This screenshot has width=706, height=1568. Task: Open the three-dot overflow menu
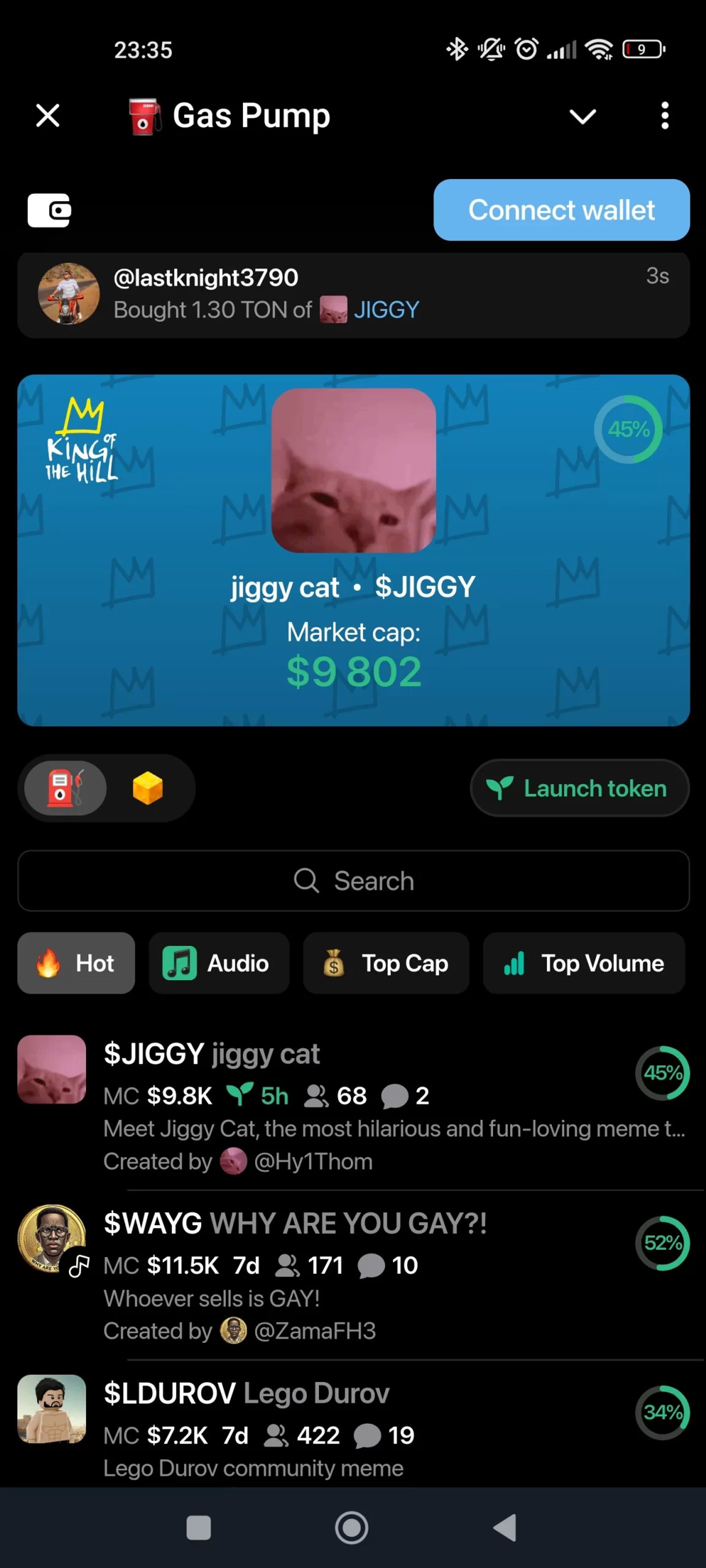665,116
